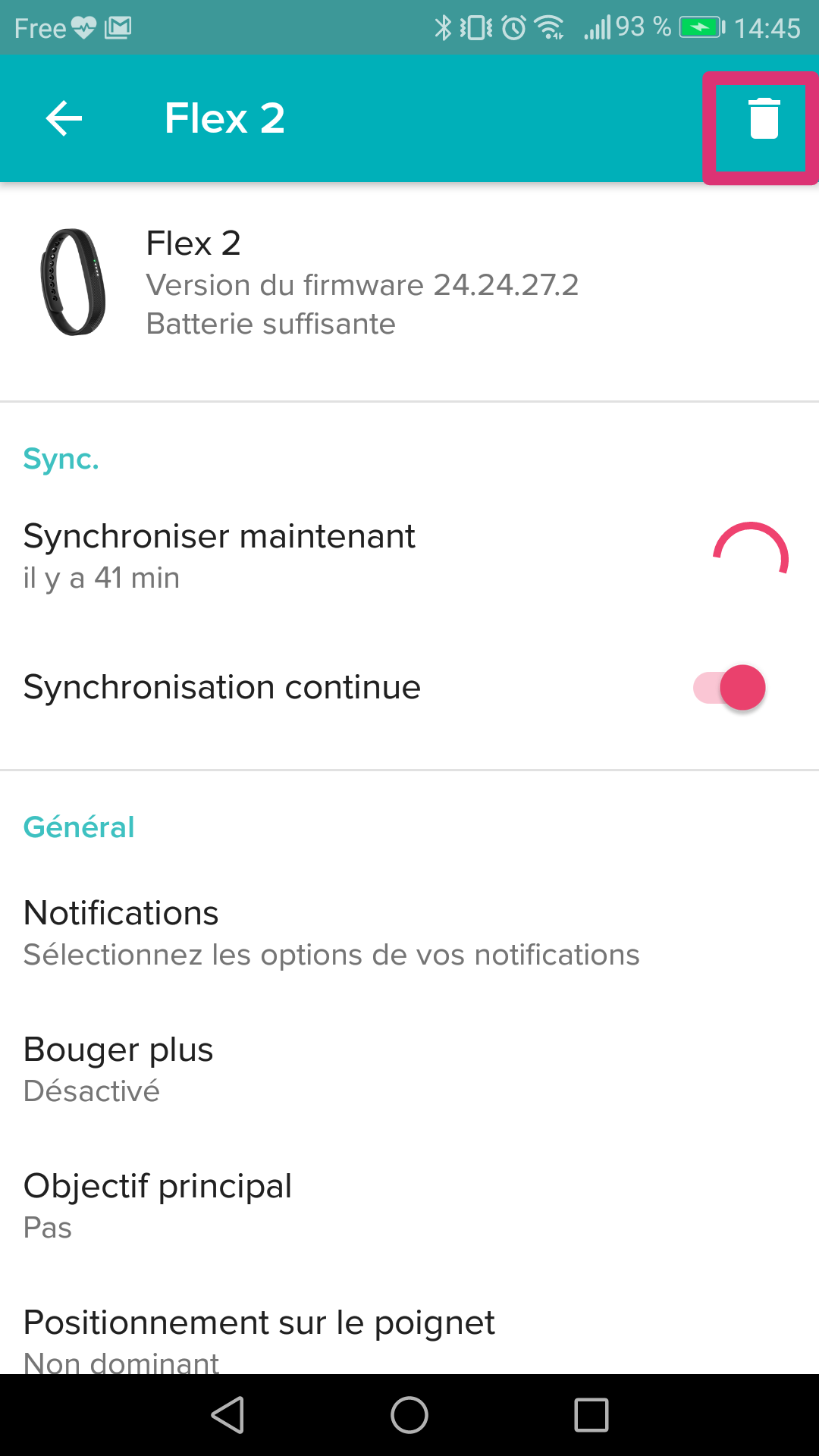The image size is (819, 1456).
Task: Open recent apps from navigation bar
Action: coord(591,1415)
